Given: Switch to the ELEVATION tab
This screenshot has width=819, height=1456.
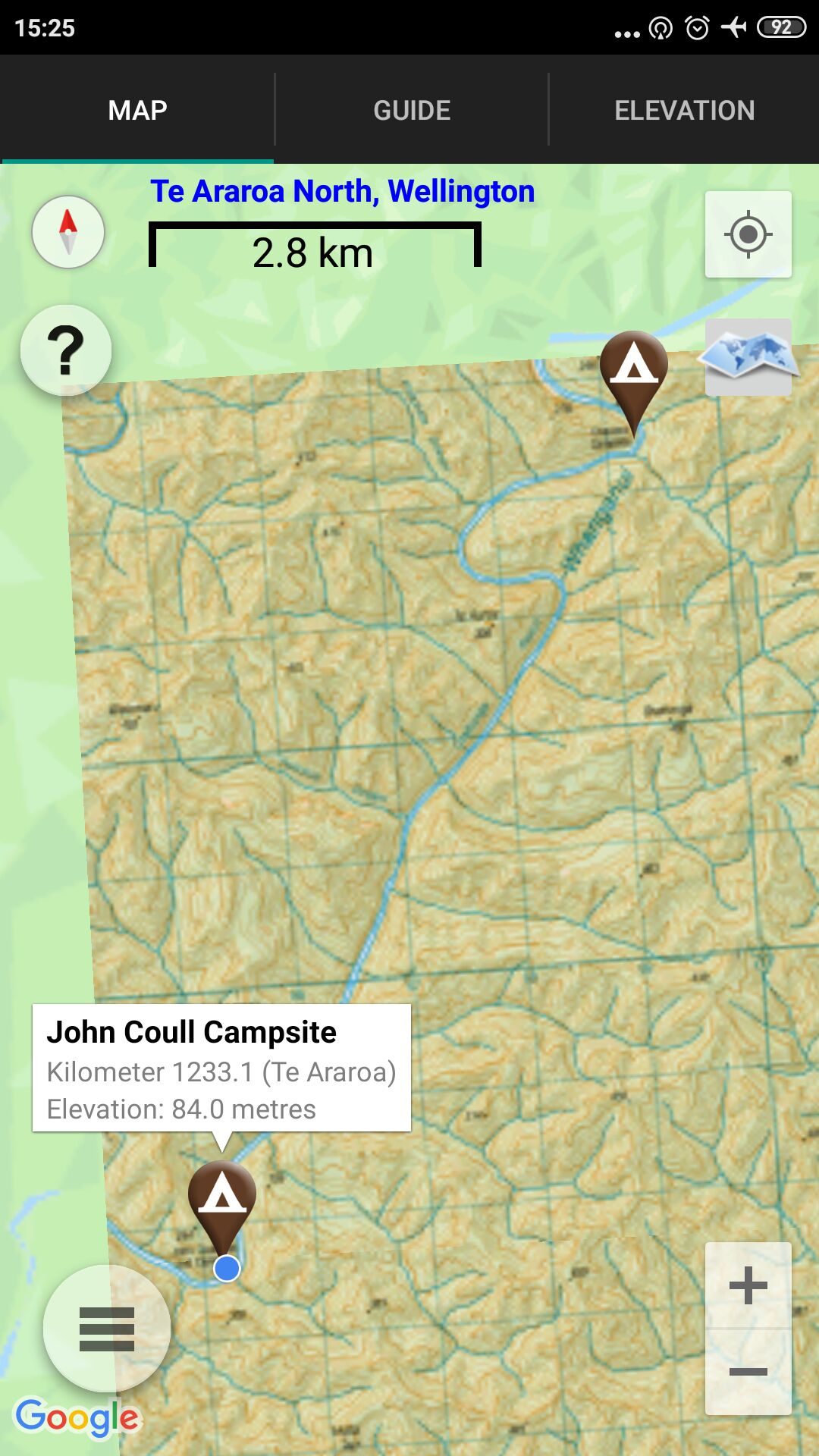Looking at the screenshot, I should (684, 111).
